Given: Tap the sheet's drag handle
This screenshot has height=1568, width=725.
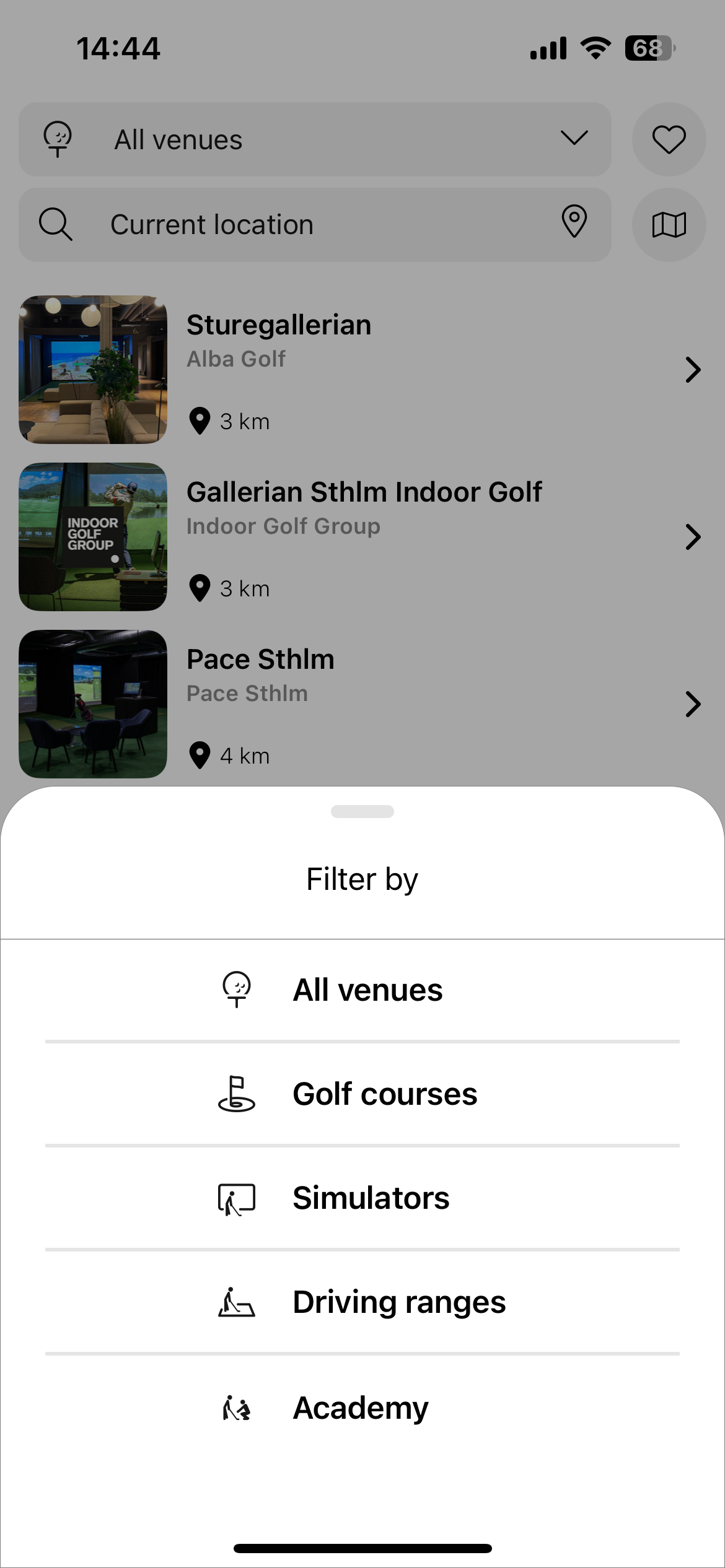Looking at the screenshot, I should click(x=362, y=811).
